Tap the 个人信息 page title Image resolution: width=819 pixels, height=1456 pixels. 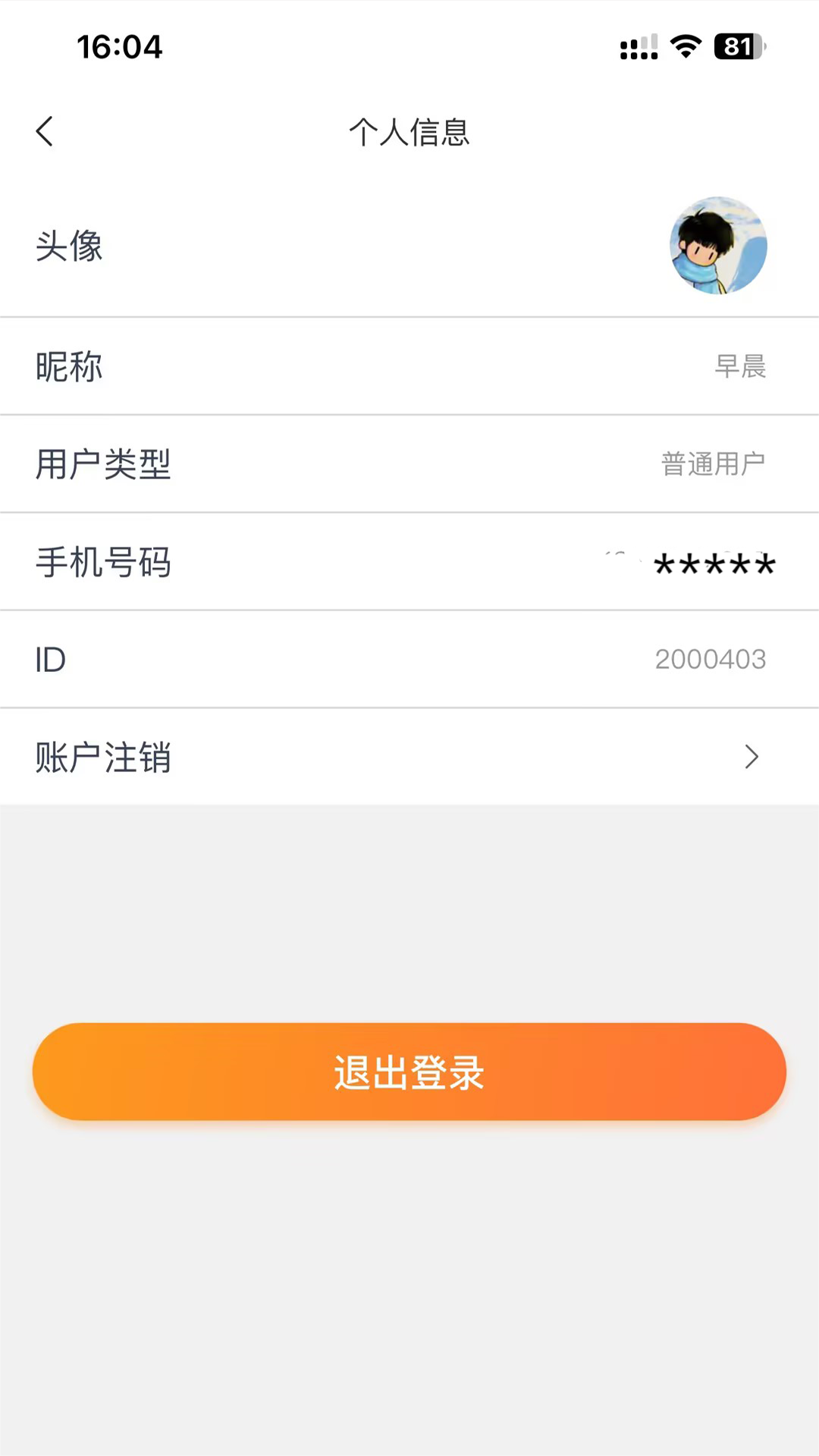[409, 132]
